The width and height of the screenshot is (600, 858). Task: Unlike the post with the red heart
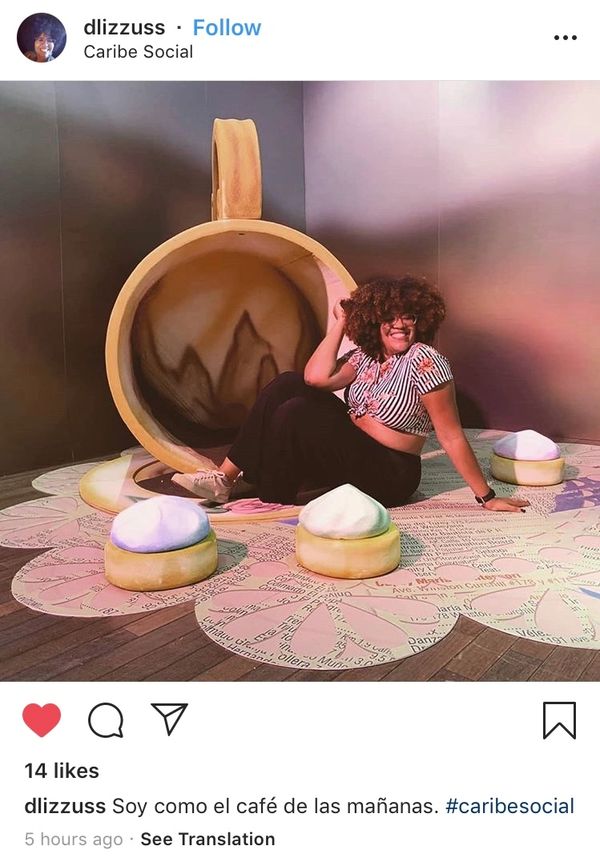pyautogui.click(x=41, y=720)
